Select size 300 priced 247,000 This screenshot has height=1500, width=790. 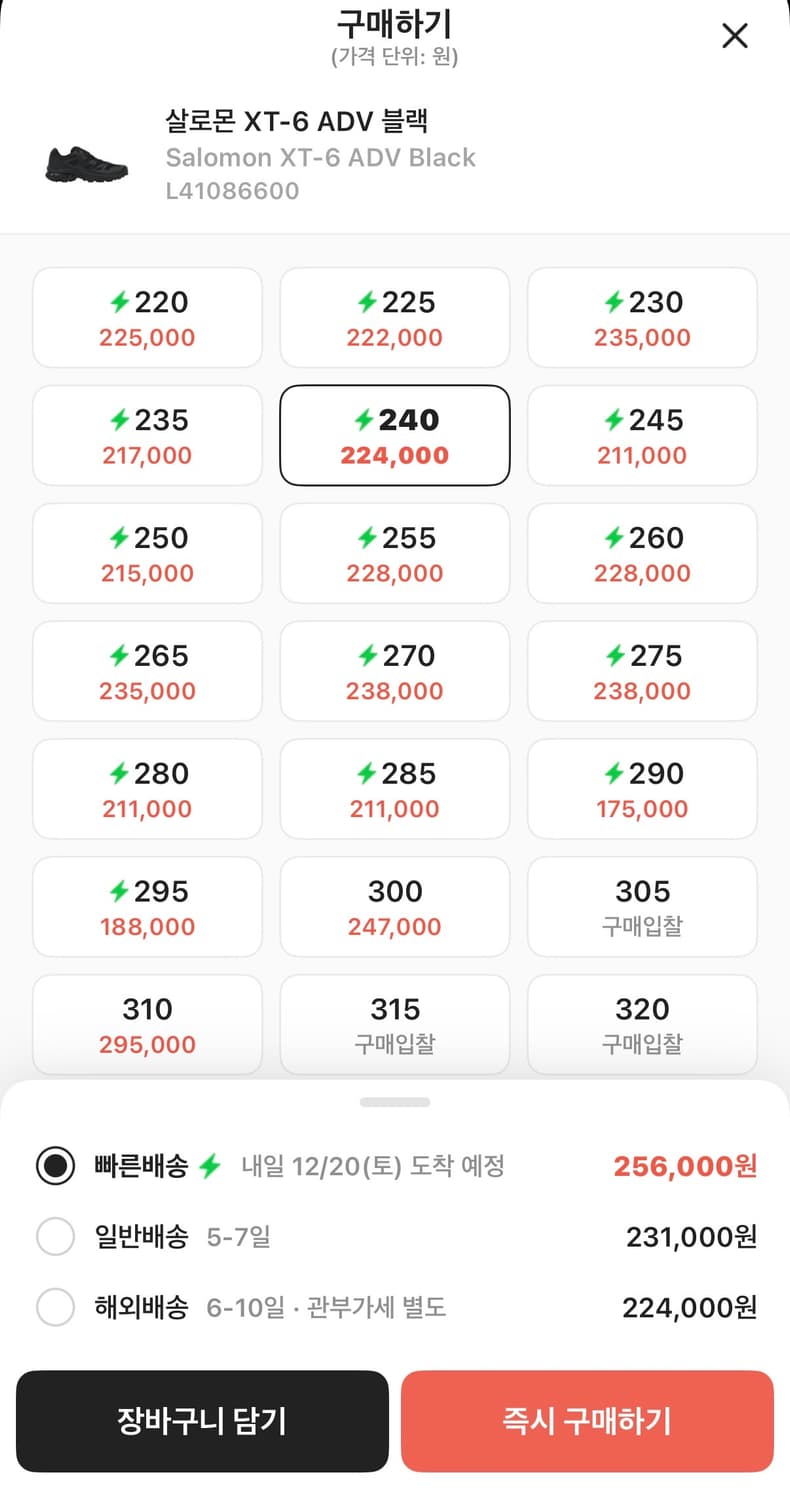[x=394, y=907]
